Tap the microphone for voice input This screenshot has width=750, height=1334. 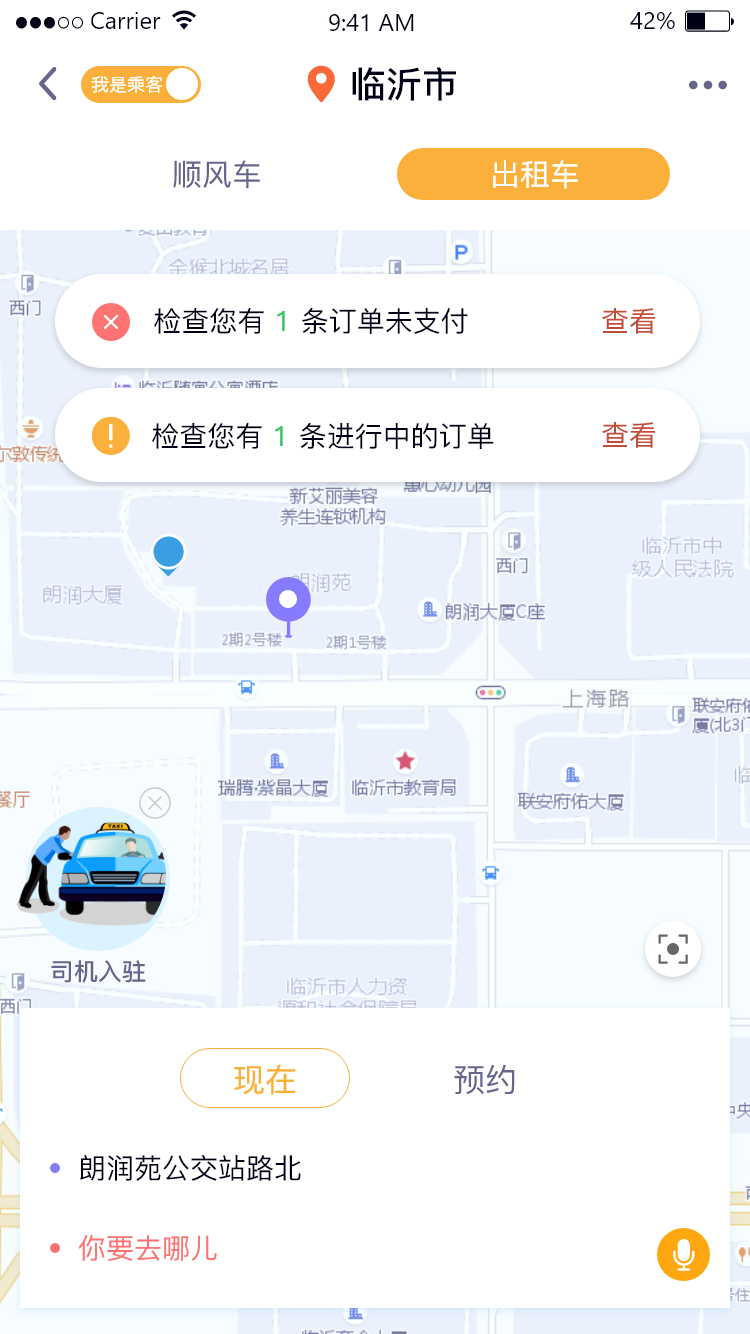(x=683, y=1253)
